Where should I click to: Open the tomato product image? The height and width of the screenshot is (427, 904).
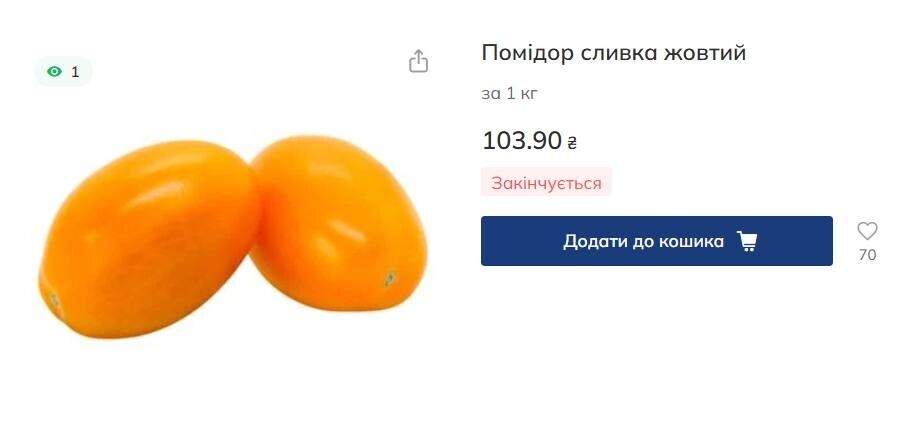pyautogui.click(x=233, y=238)
